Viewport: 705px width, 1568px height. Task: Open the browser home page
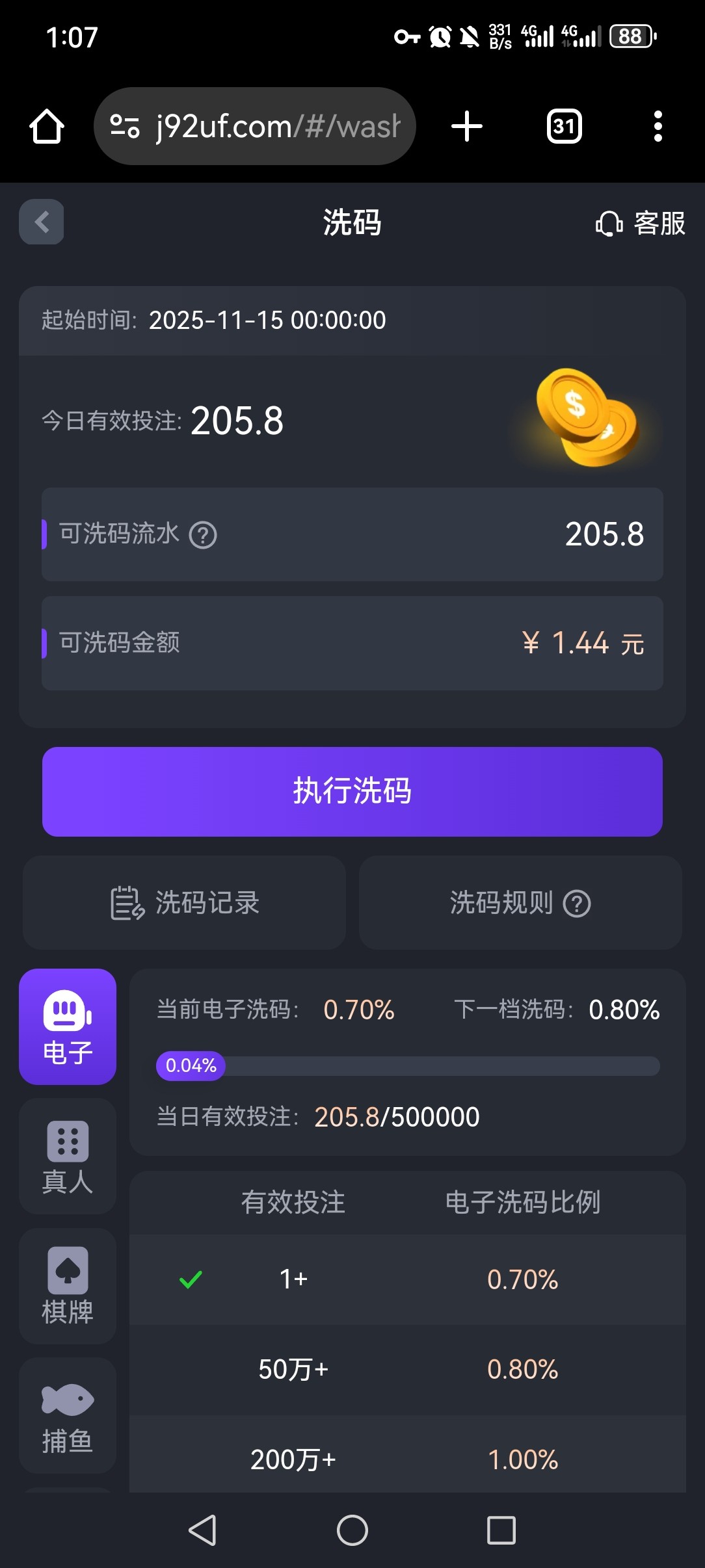47,126
